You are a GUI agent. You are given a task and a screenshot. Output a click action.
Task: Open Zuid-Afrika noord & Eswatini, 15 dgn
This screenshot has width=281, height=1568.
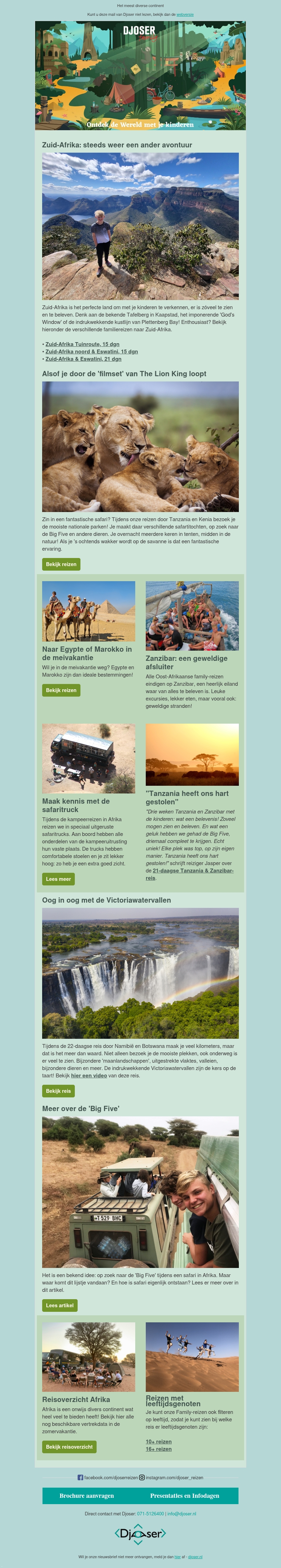coord(91,351)
